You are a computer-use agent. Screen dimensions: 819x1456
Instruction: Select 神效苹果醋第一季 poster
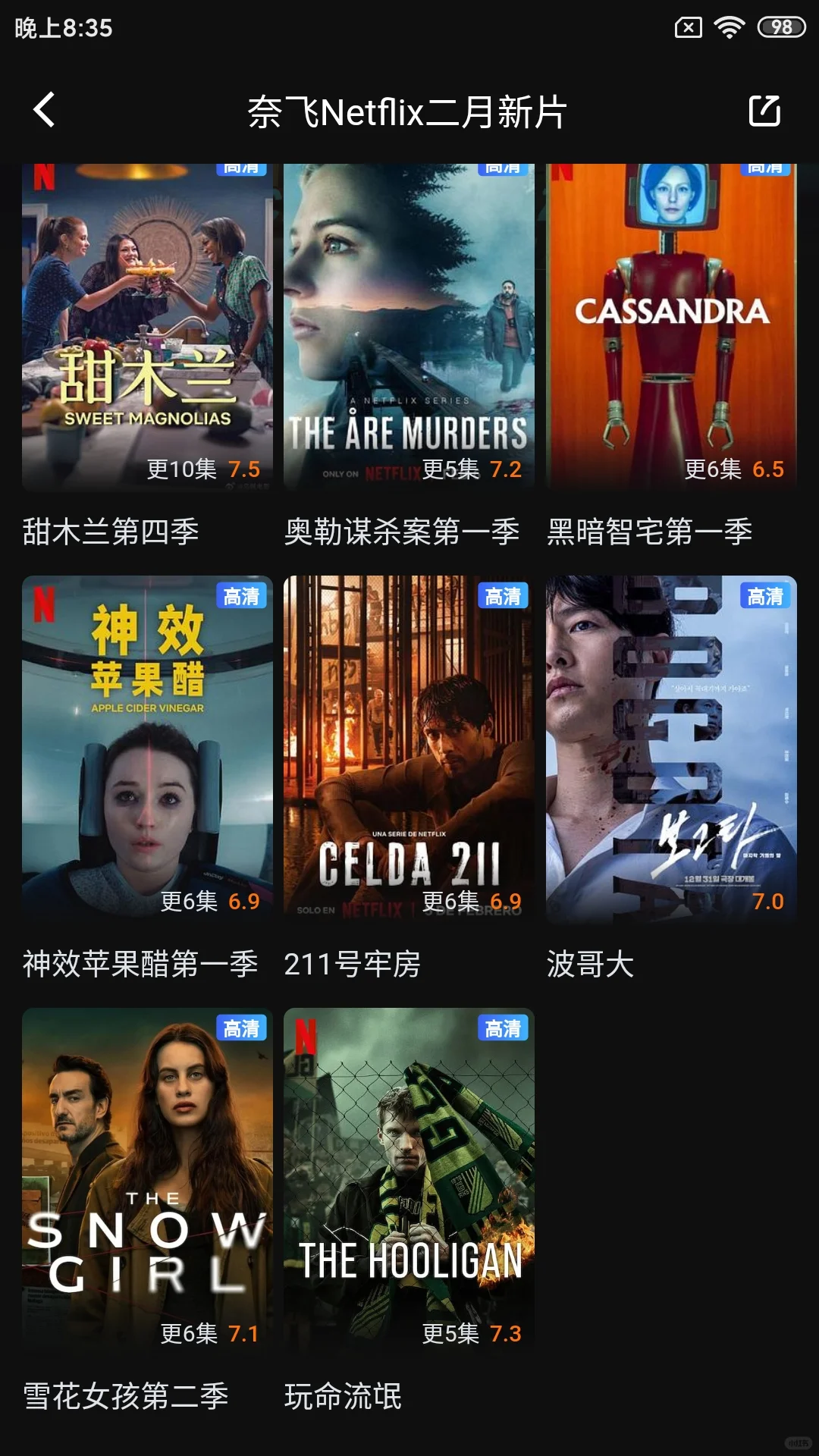coord(147,747)
